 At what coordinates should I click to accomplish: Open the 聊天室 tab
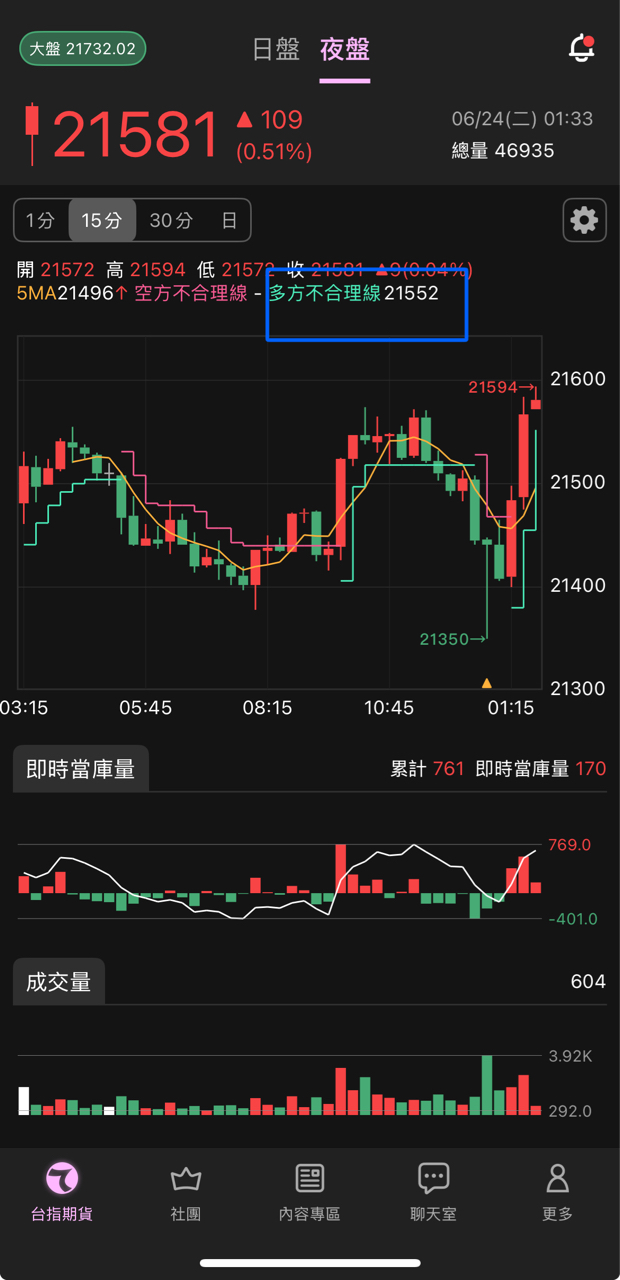click(433, 1192)
